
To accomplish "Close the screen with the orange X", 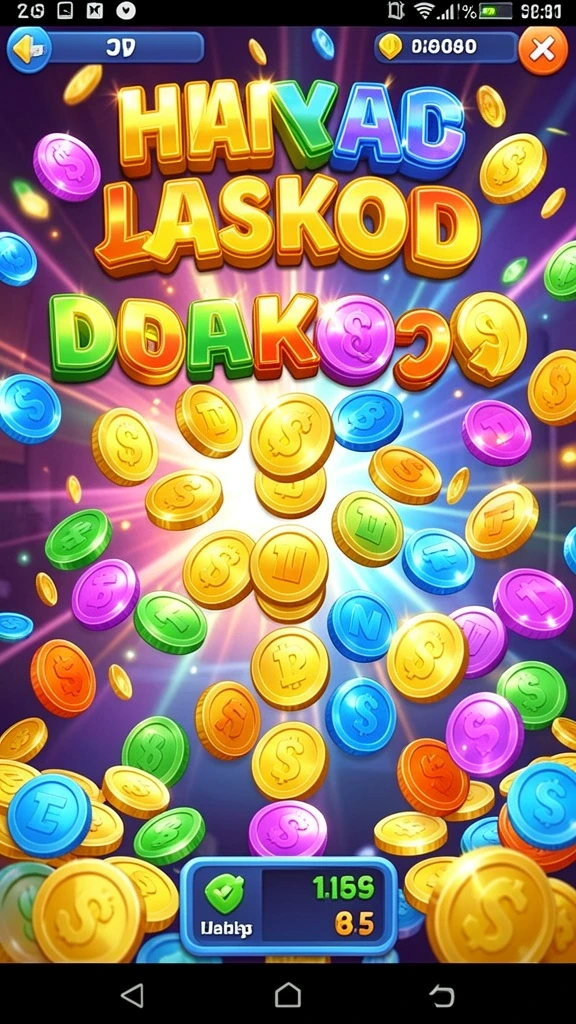I will click(542, 50).
